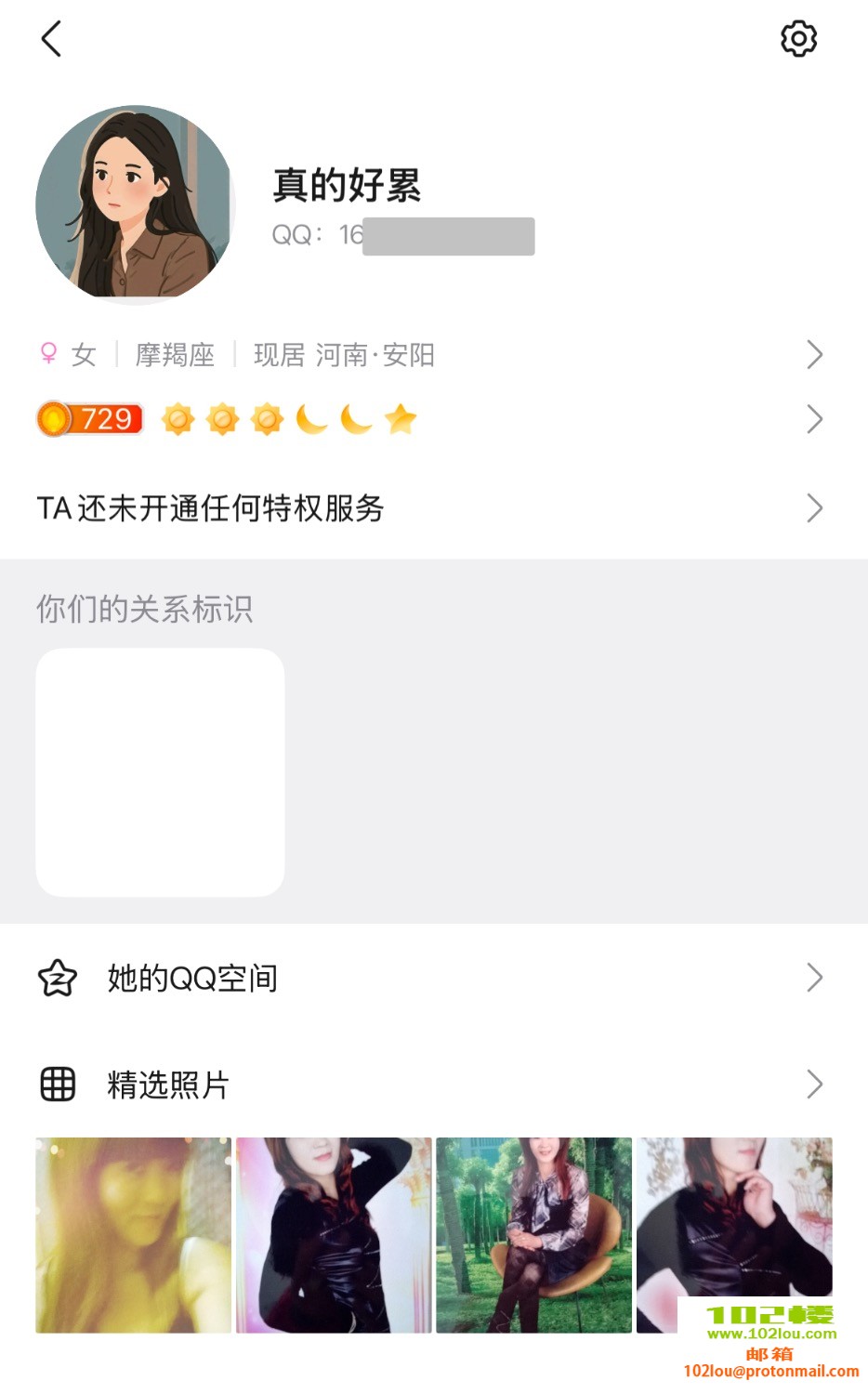Open the second featured photo with pink background

(334, 1235)
